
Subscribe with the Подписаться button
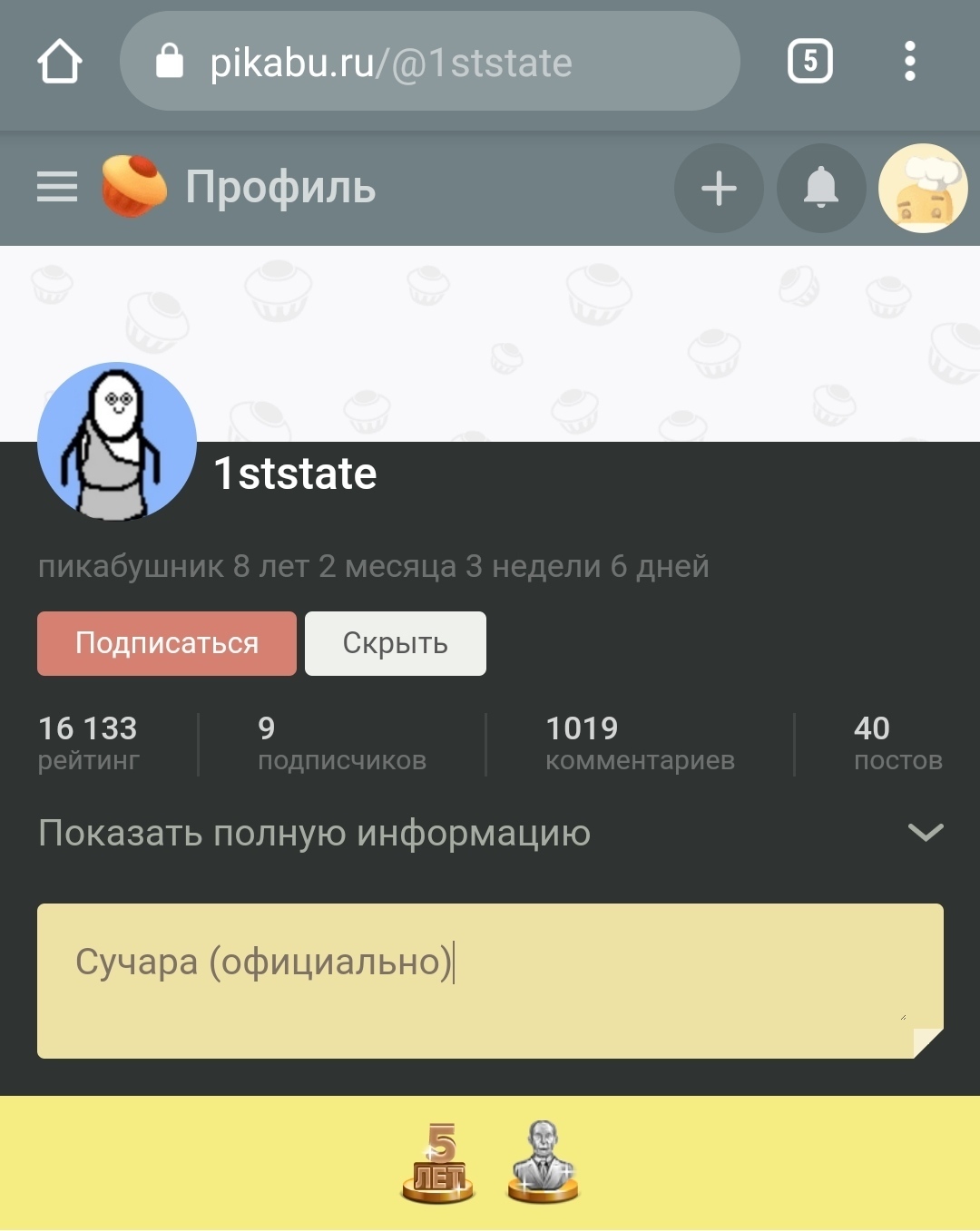tap(167, 643)
